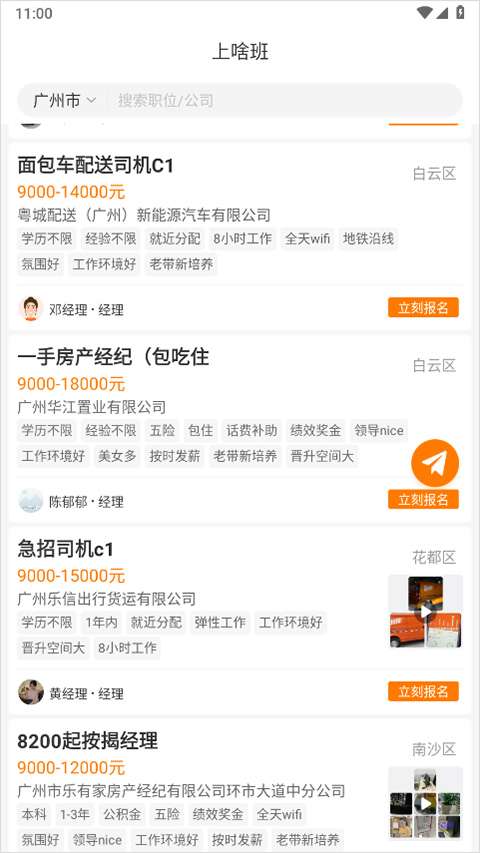
Task: Play the video thumbnail on 8200起按揭经理
Action: [426, 803]
